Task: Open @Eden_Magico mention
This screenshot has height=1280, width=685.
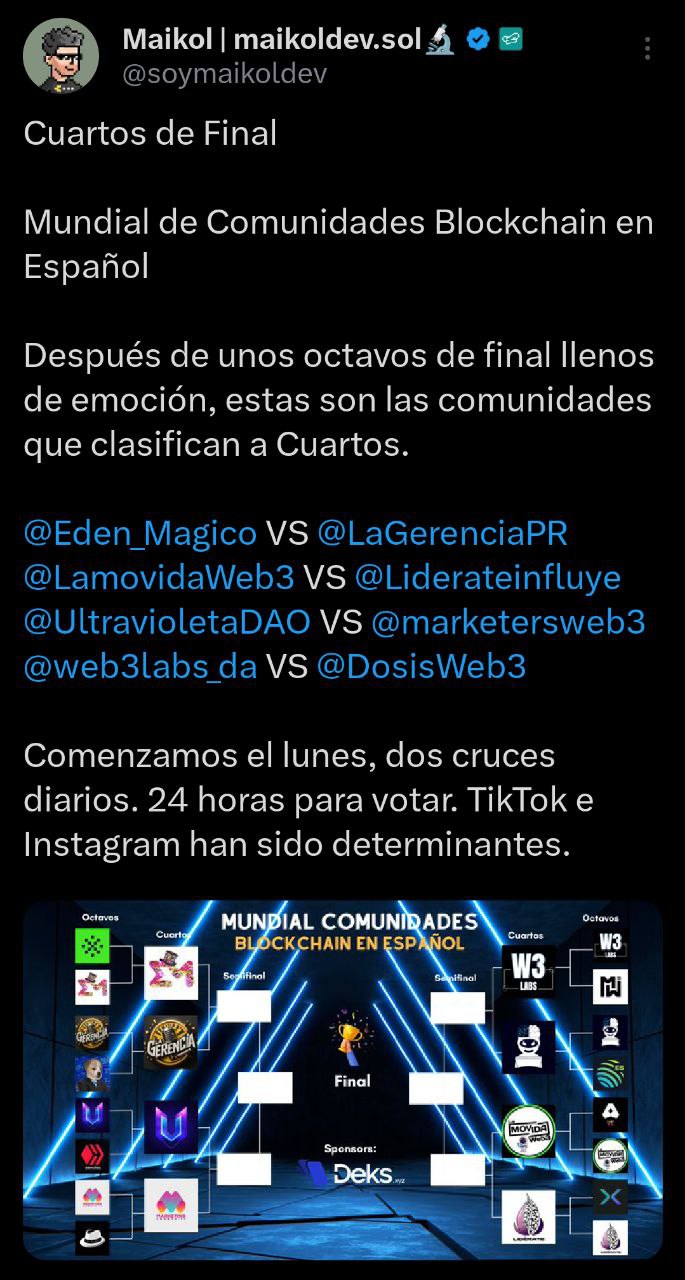Action: [140, 534]
